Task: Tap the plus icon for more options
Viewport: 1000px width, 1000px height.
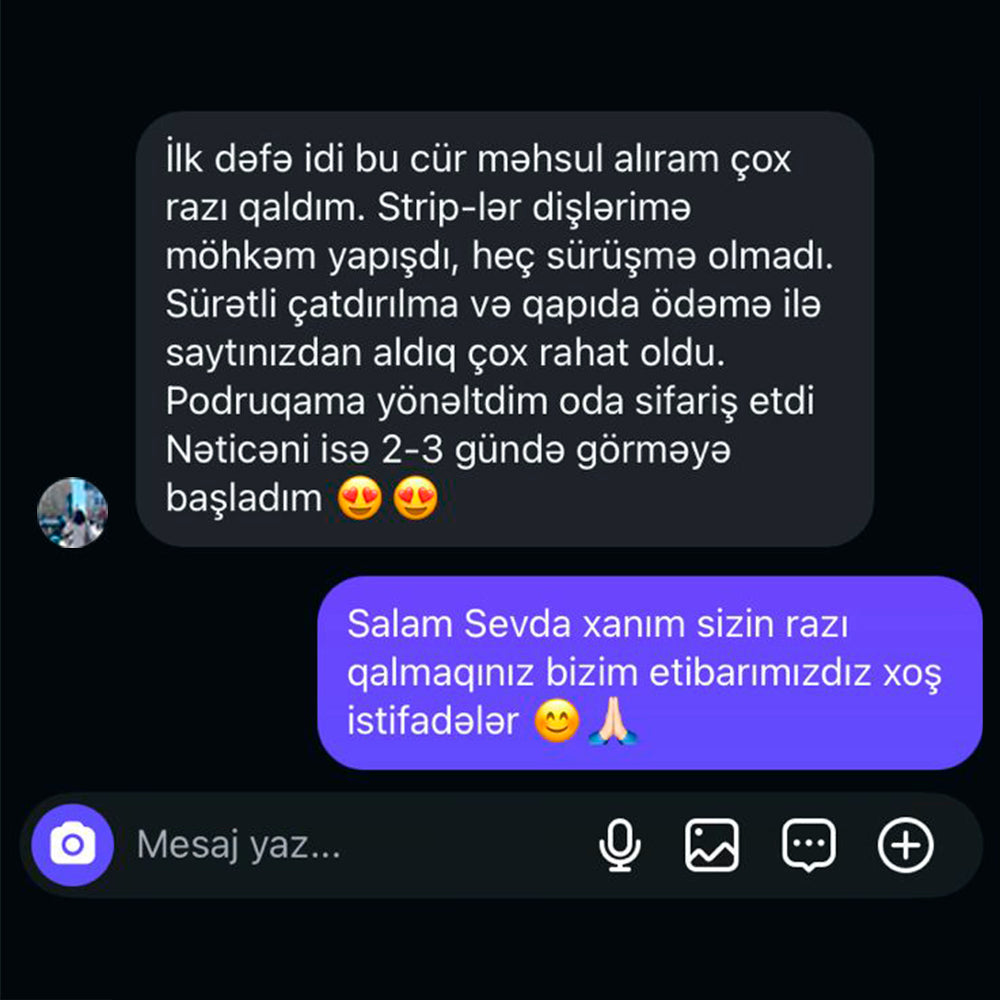Action: [x=905, y=846]
